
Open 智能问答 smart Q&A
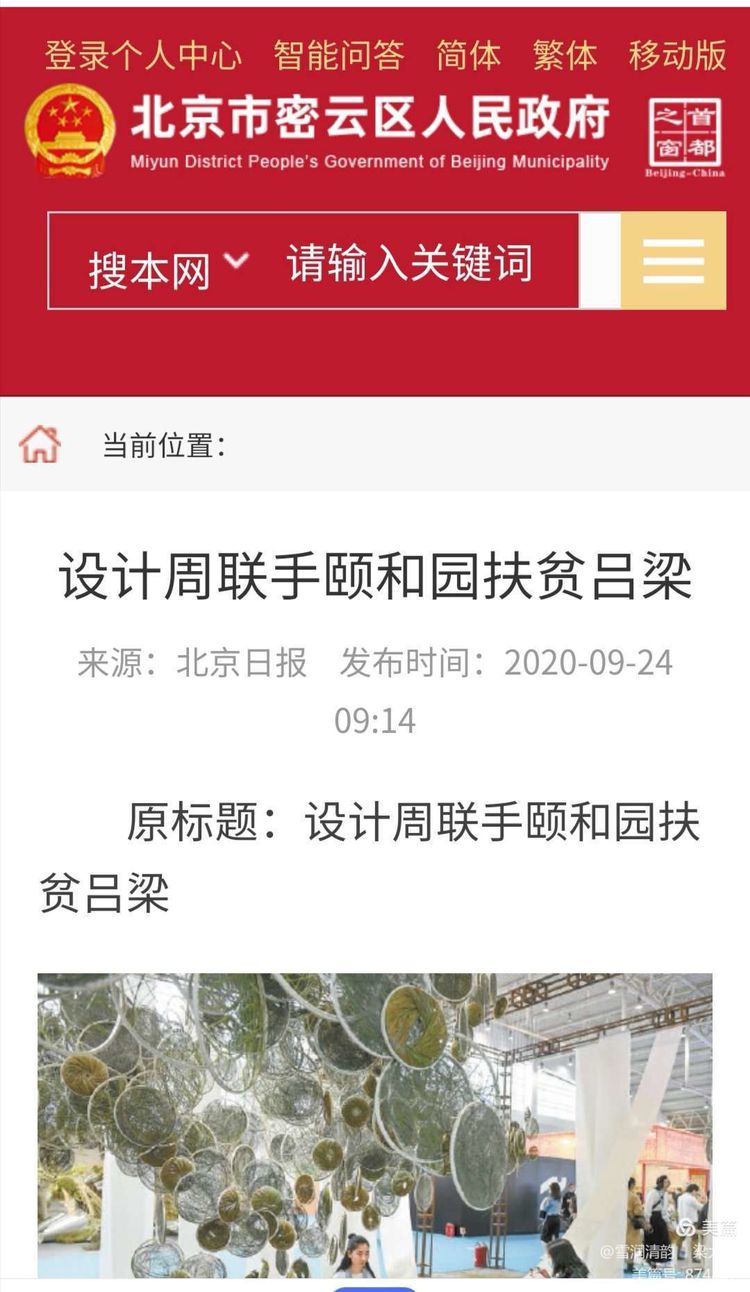339,55
